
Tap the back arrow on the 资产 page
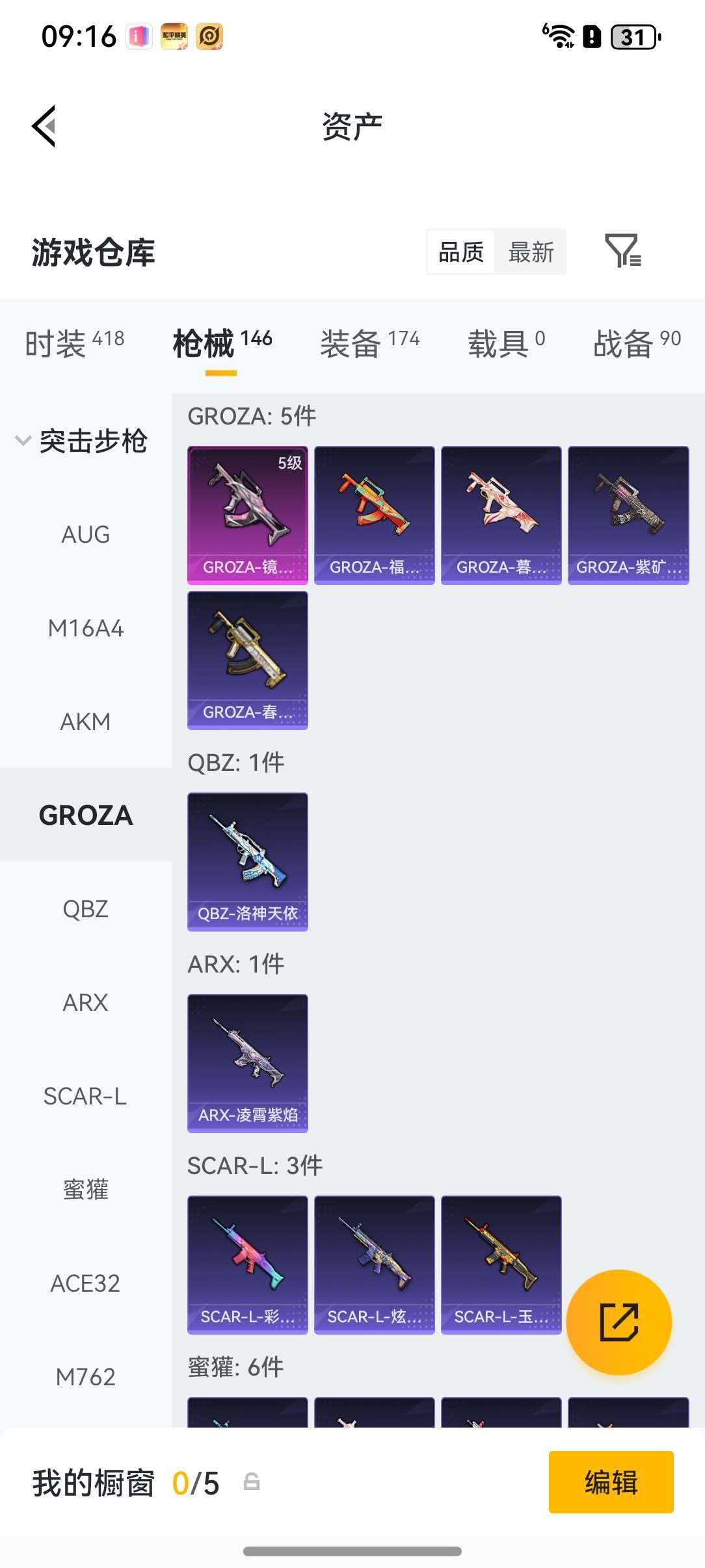pos(44,126)
